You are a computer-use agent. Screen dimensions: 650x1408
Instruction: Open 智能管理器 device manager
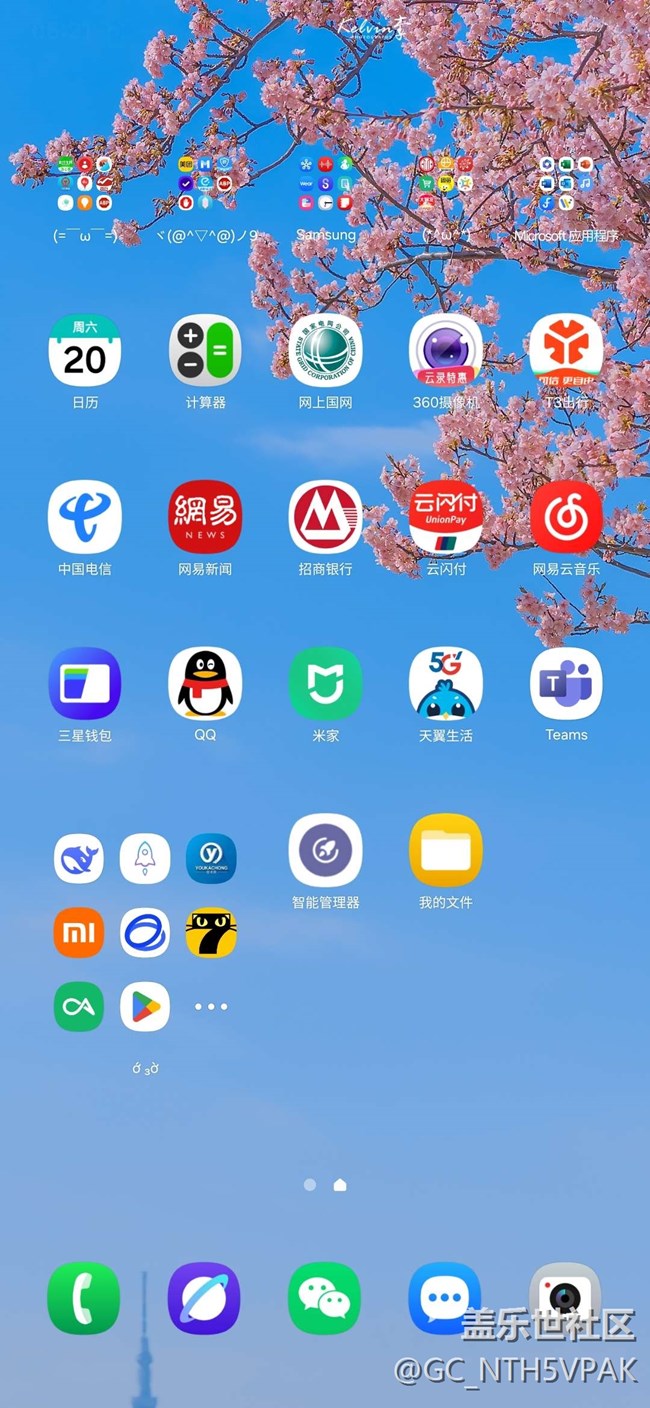[x=325, y=850]
